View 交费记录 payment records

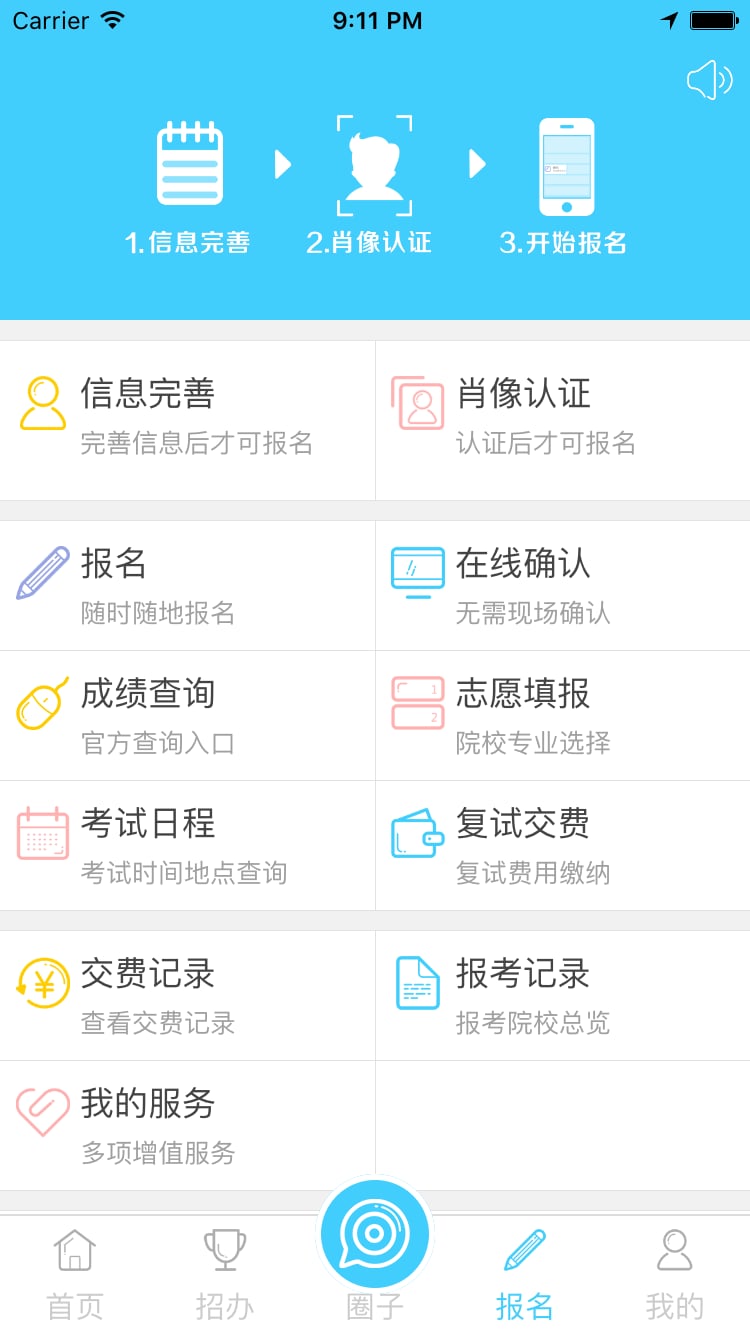[x=187, y=995]
